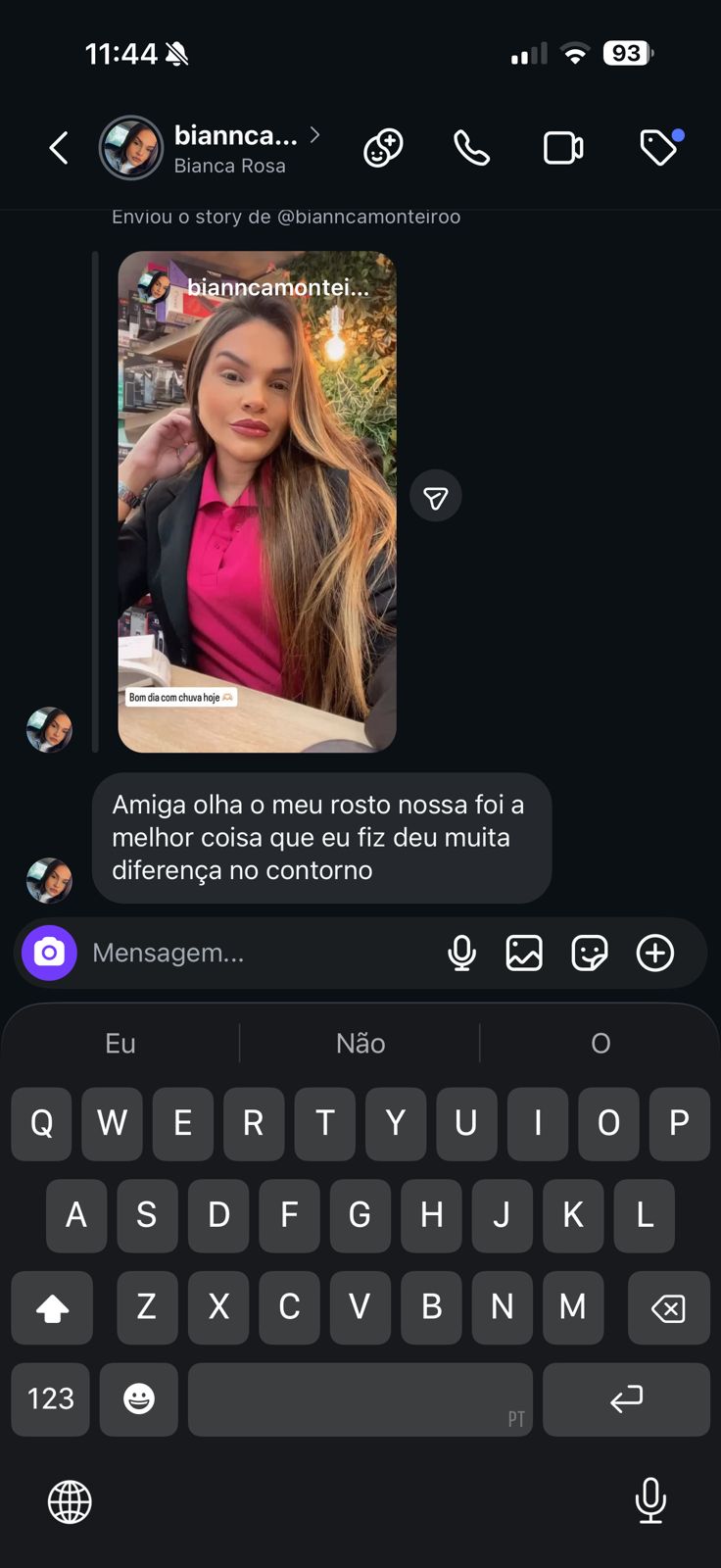Image resolution: width=721 pixels, height=1568 pixels.
Task: Start a voice call
Action: [471, 148]
